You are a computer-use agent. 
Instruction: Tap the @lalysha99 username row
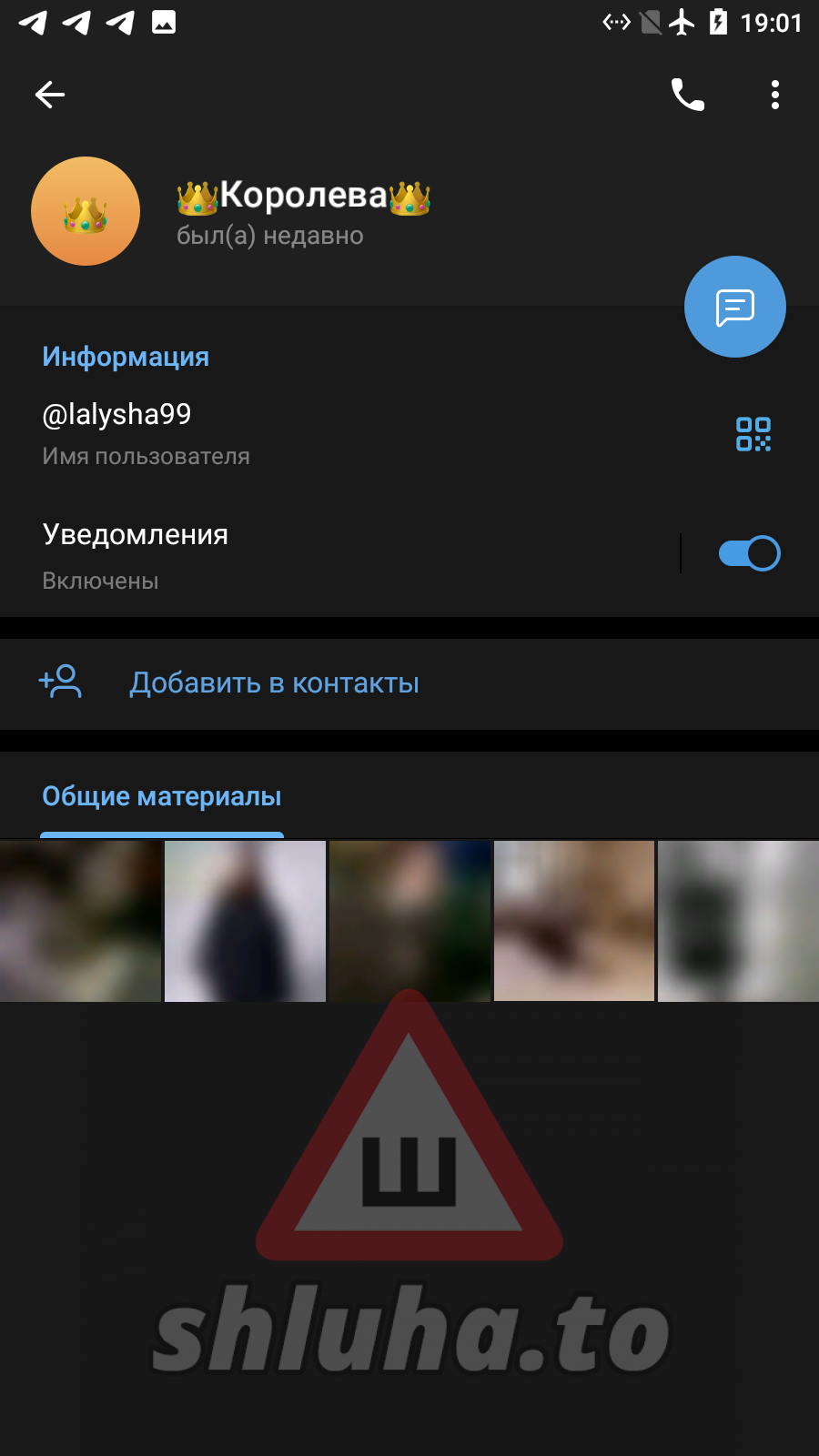click(x=273, y=433)
